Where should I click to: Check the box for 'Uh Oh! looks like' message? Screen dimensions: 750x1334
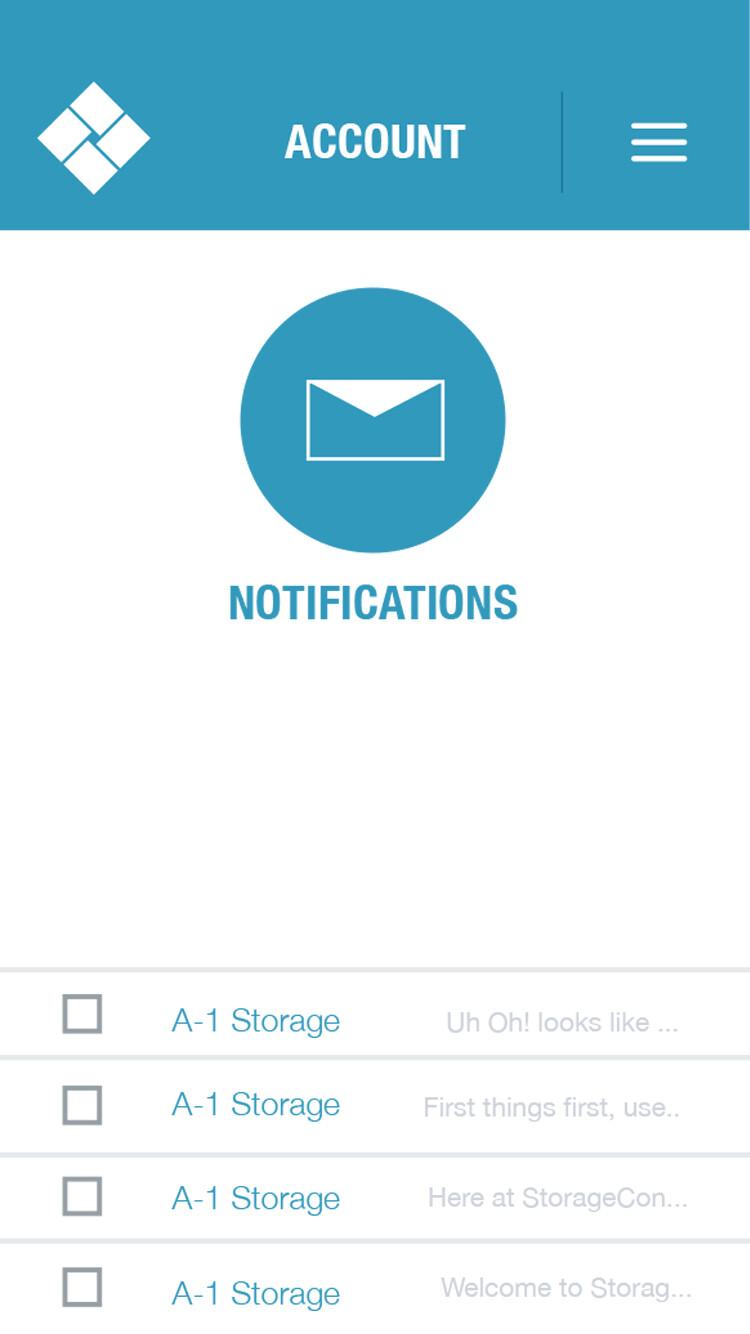pyautogui.click(x=82, y=1014)
